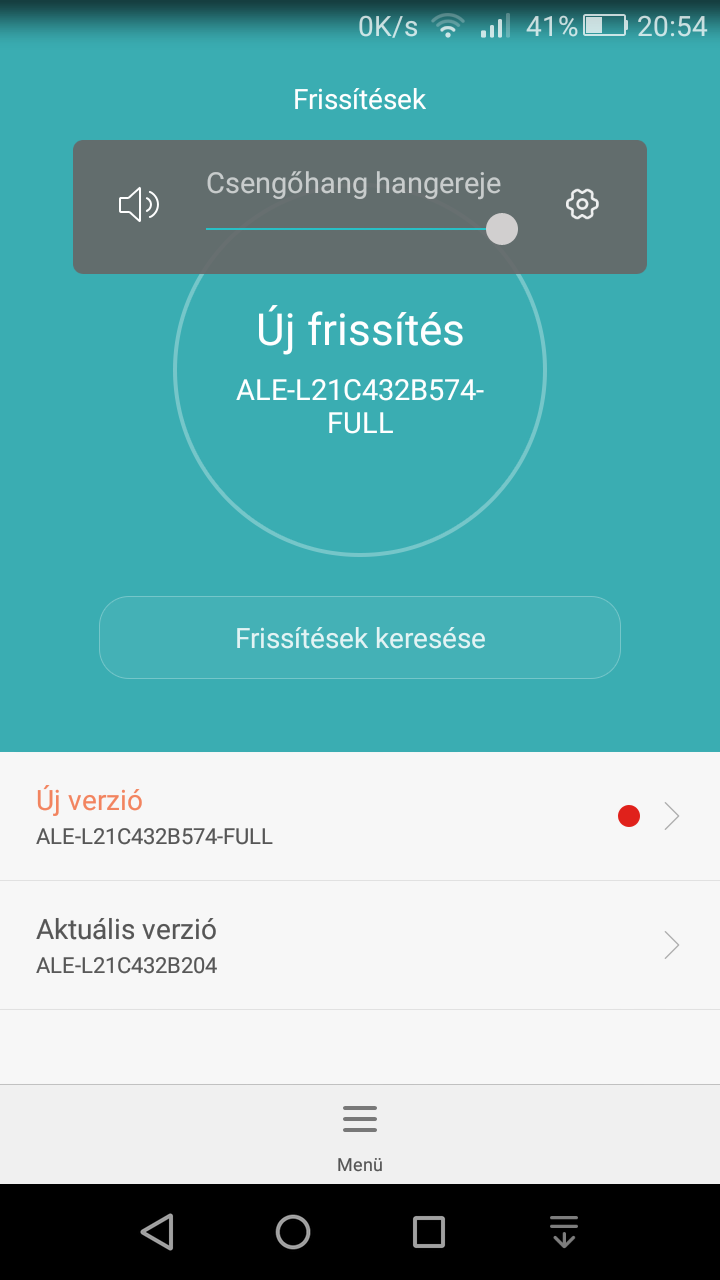The image size is (720, 1280).
Task: Go back with the system back button
Action: coord(157,1232)
